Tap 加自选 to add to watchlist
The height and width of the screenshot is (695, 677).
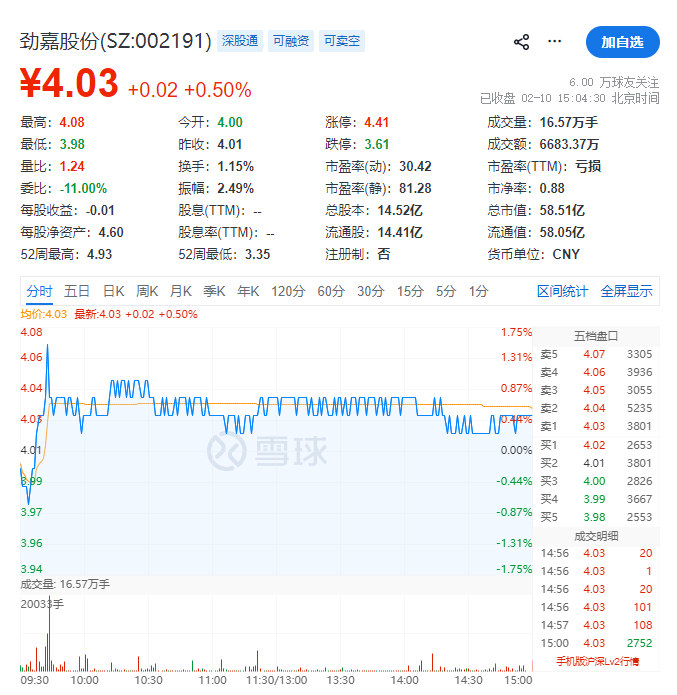(x=622, y=42)
